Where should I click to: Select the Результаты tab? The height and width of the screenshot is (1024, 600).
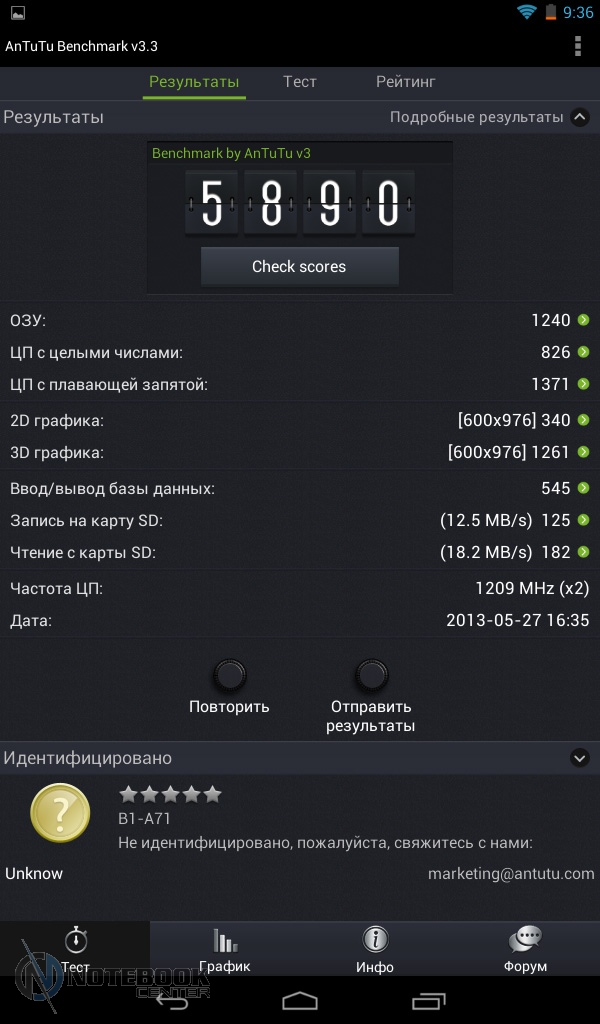(x=194, y=82)
